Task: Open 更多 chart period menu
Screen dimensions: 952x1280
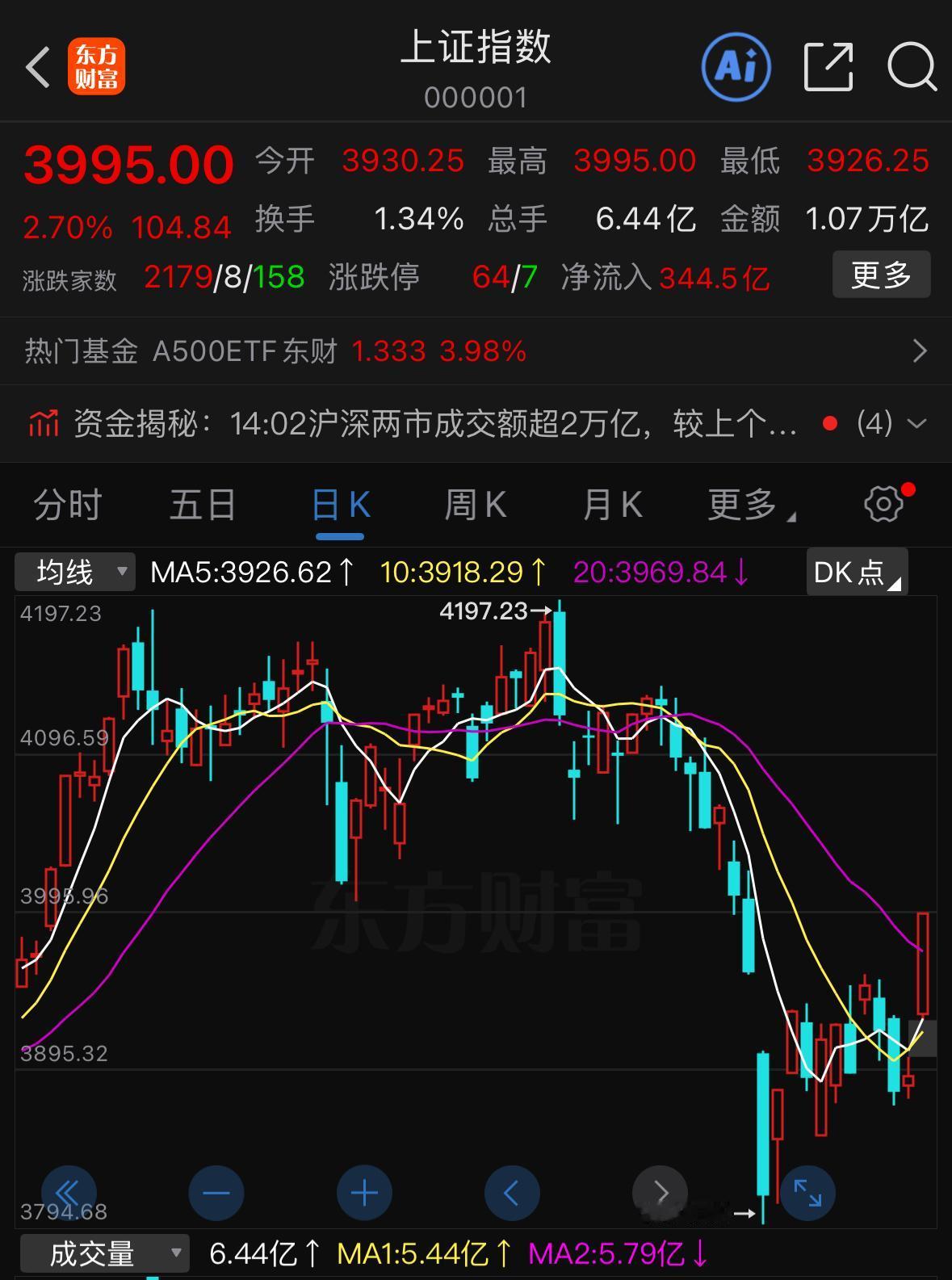Action: pos(747,503)
